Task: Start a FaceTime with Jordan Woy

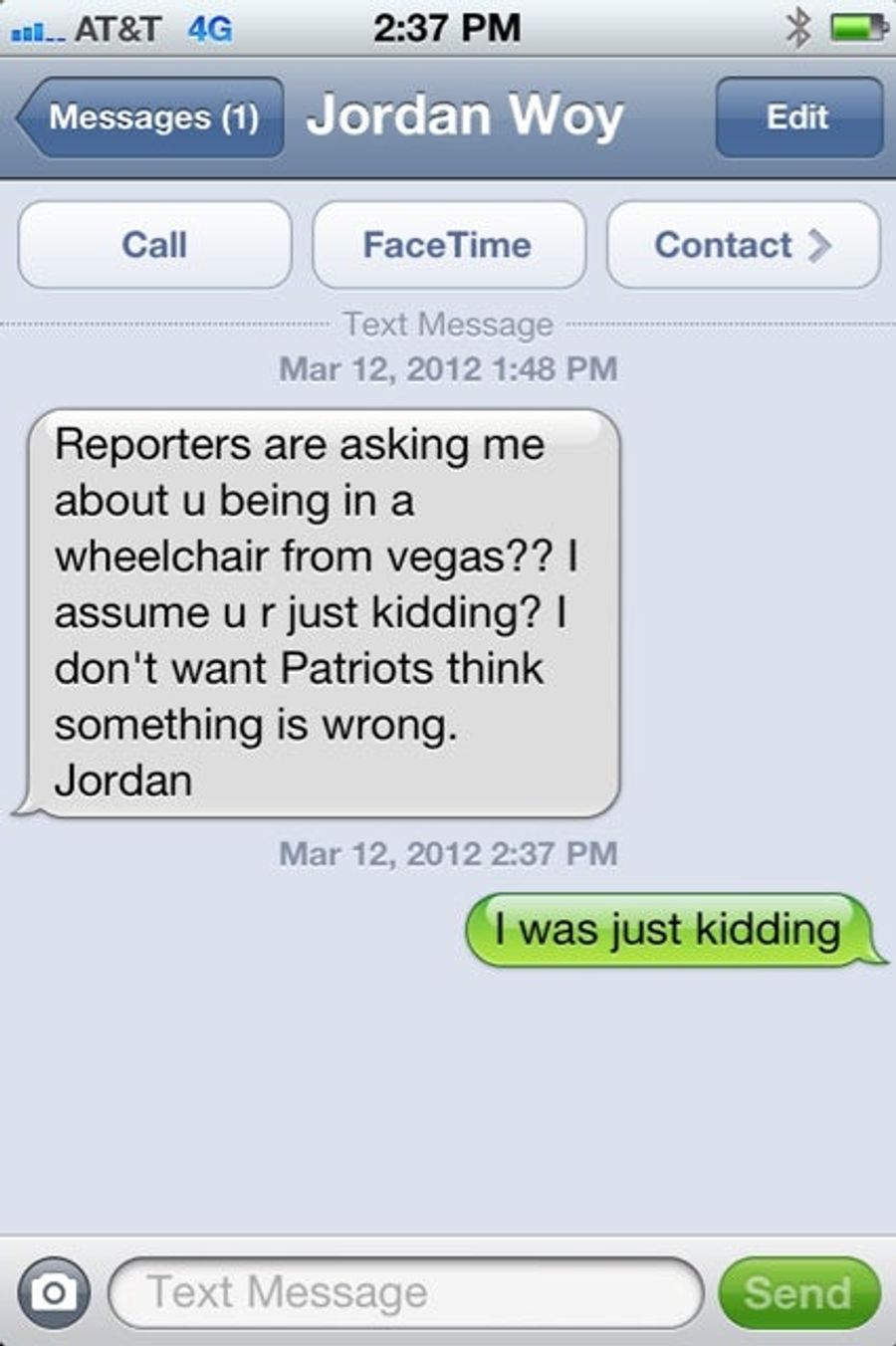Action: click(448, 245)
